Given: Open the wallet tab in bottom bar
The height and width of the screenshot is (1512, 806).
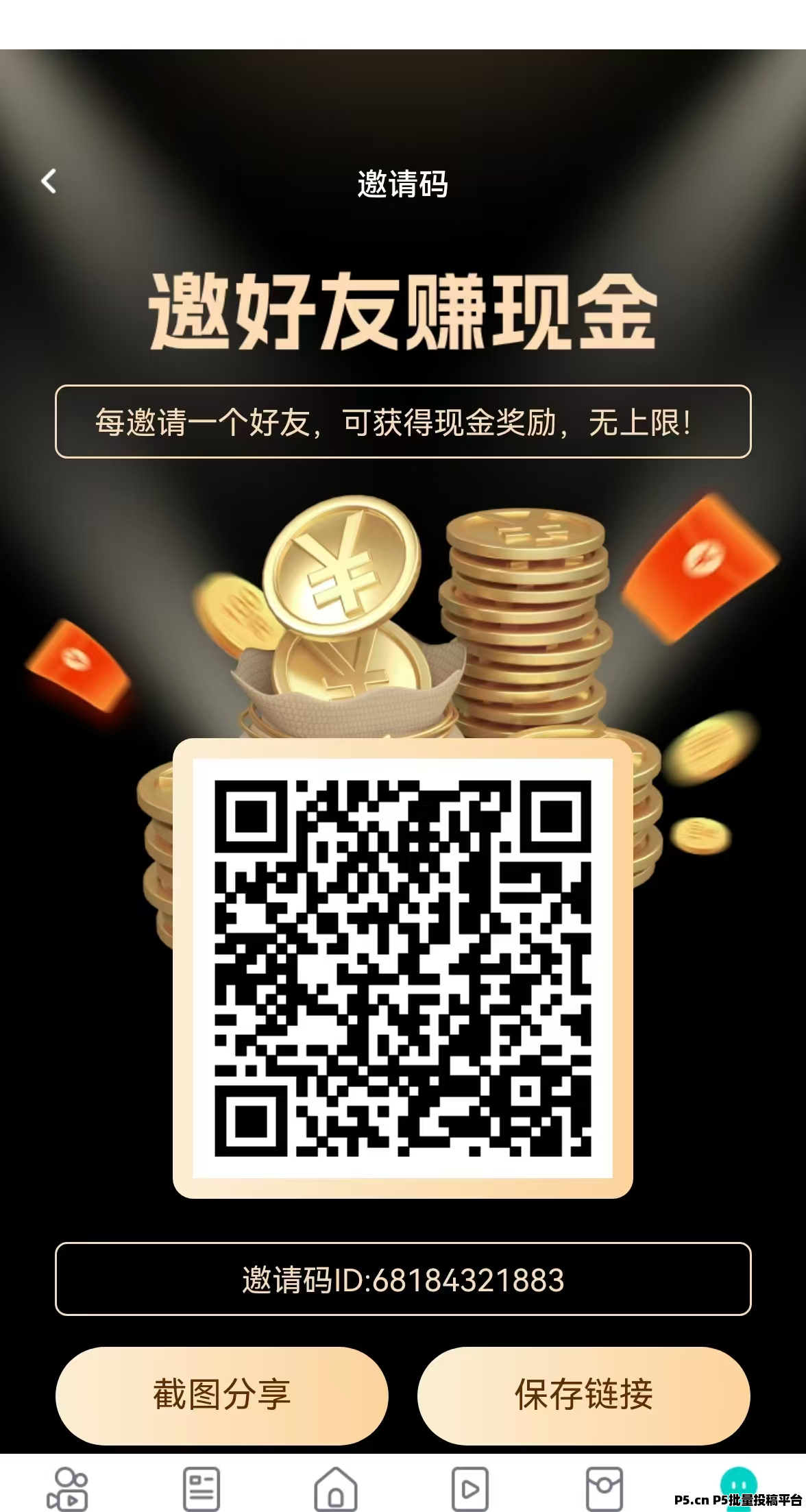Looking at the screenshot, I should (604, 1489).
